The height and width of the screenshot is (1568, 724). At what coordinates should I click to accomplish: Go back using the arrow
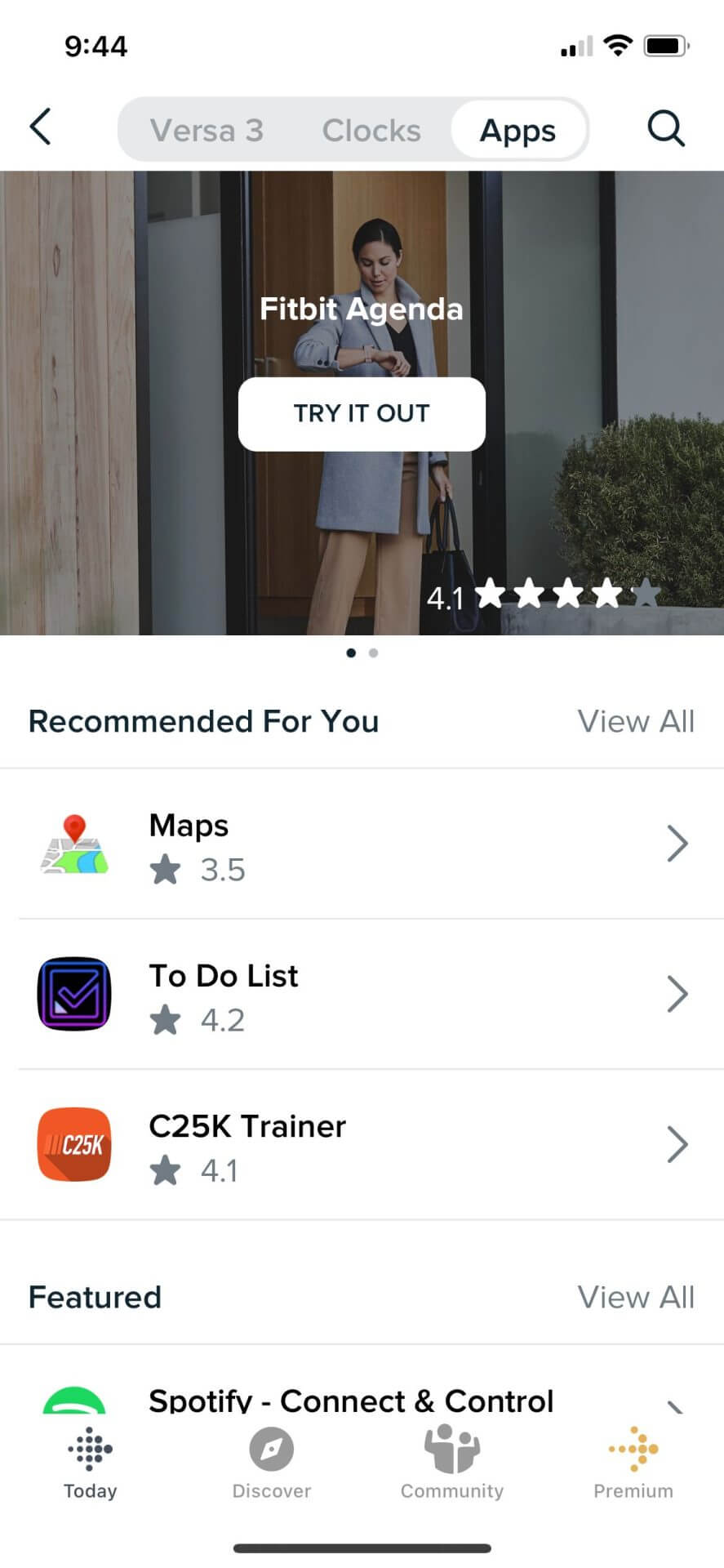pyautogui.click(x=41, y=127)
